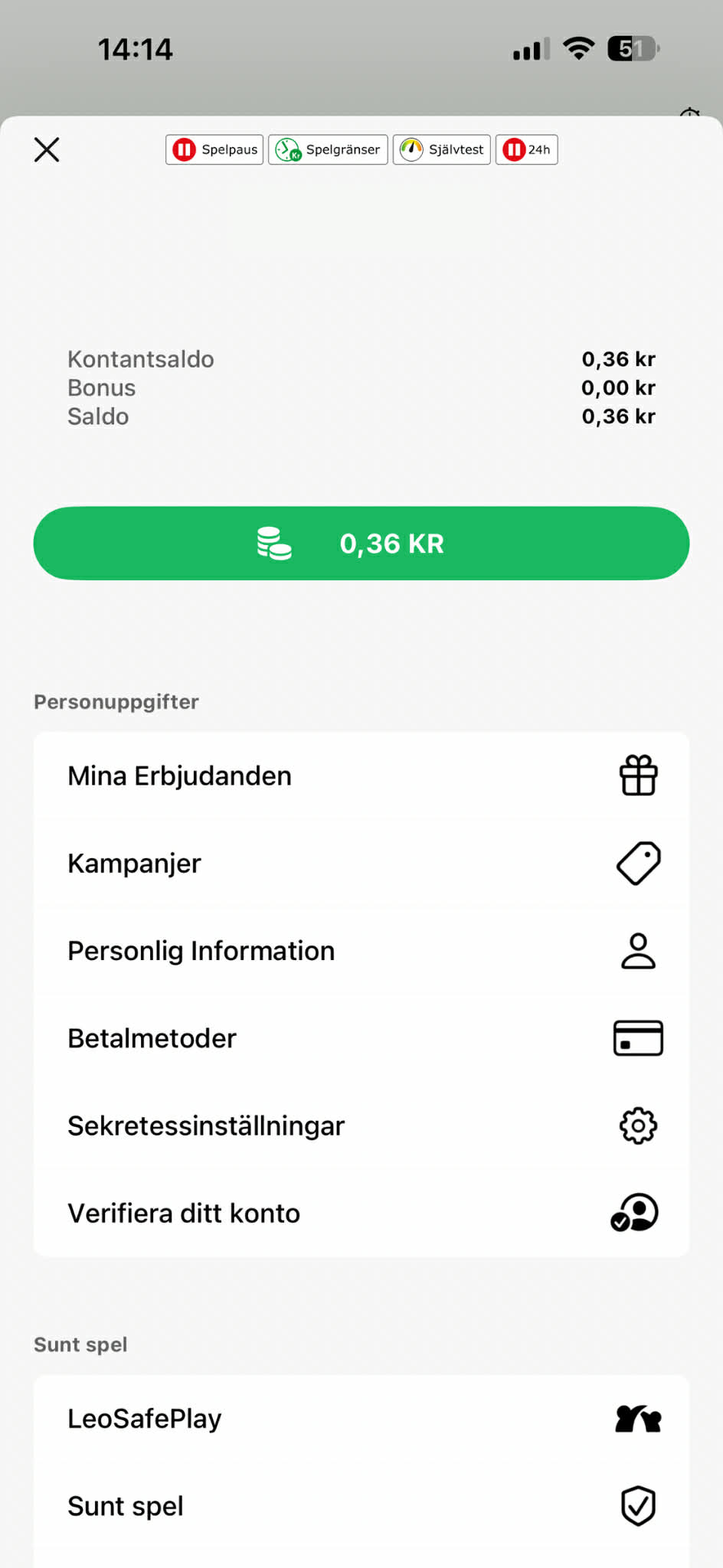This screenshot has height=1568, width=723.
Task: Click the Betalmetoder credit card icon
Action: [638, 1038]
